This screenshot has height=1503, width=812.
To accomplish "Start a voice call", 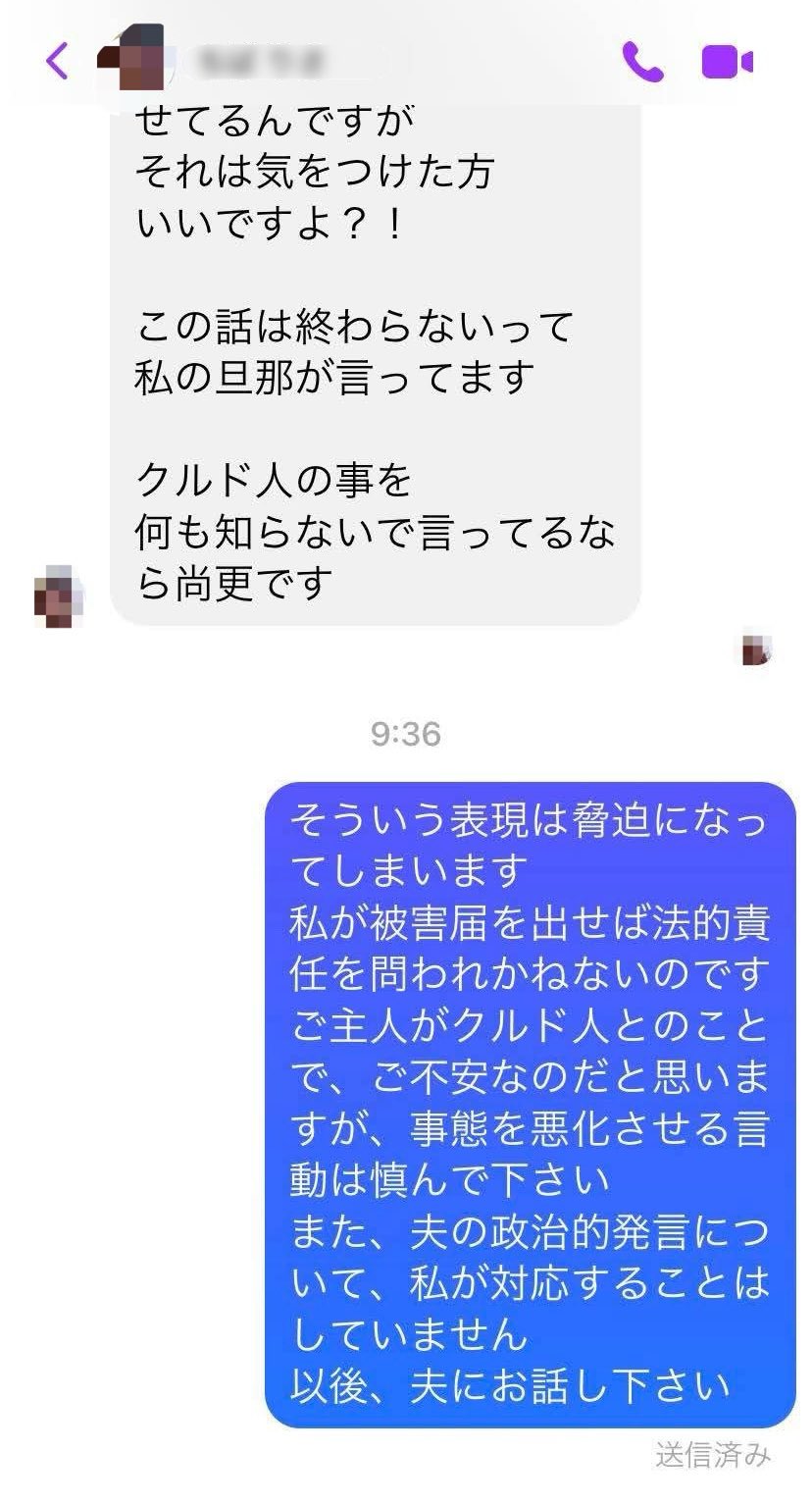I will coord(642,62).
